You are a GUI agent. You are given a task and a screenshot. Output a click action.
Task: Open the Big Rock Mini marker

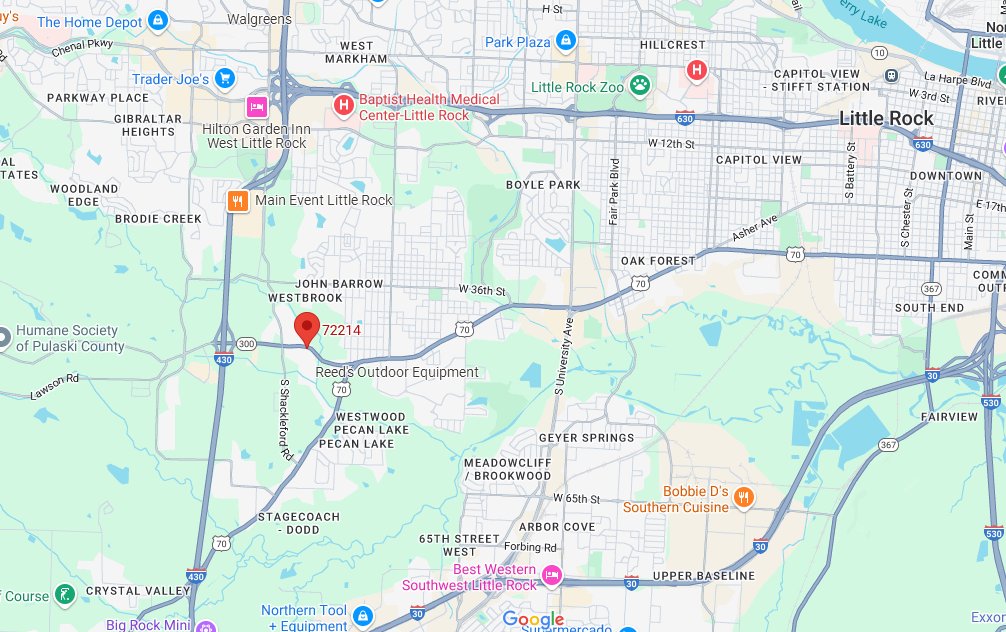pos(205,627)
